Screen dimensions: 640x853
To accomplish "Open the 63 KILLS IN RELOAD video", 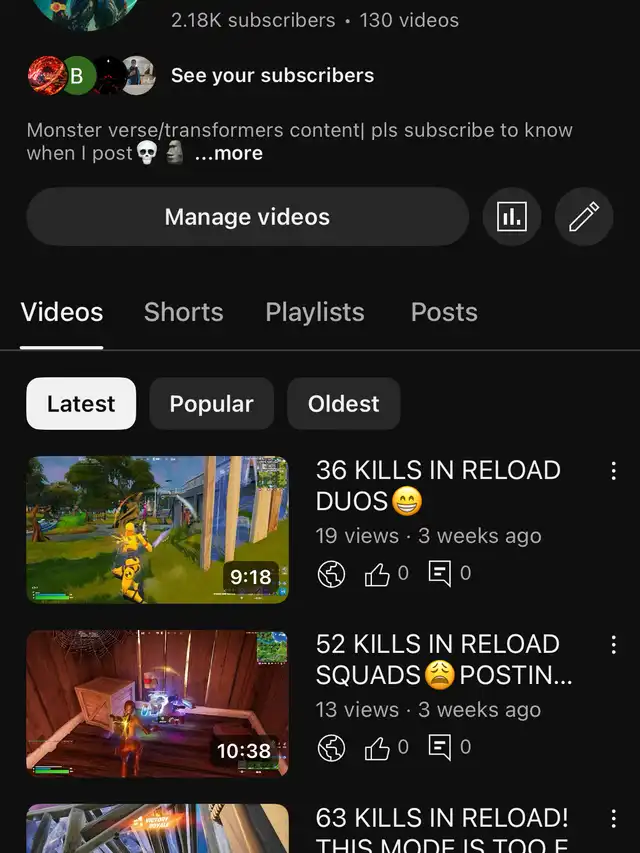I will [157, 829].
